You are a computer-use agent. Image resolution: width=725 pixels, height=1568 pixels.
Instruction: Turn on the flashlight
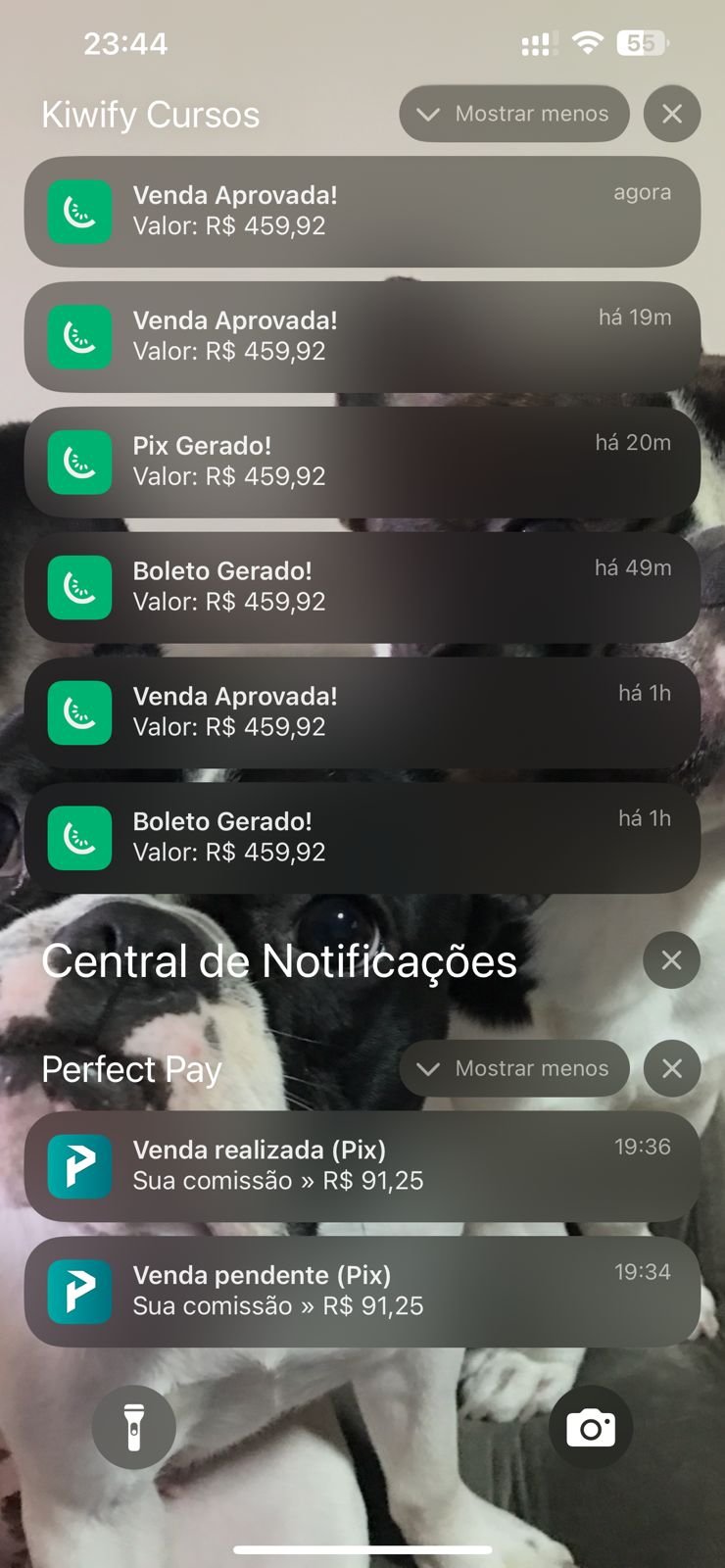coord(134,1427)
